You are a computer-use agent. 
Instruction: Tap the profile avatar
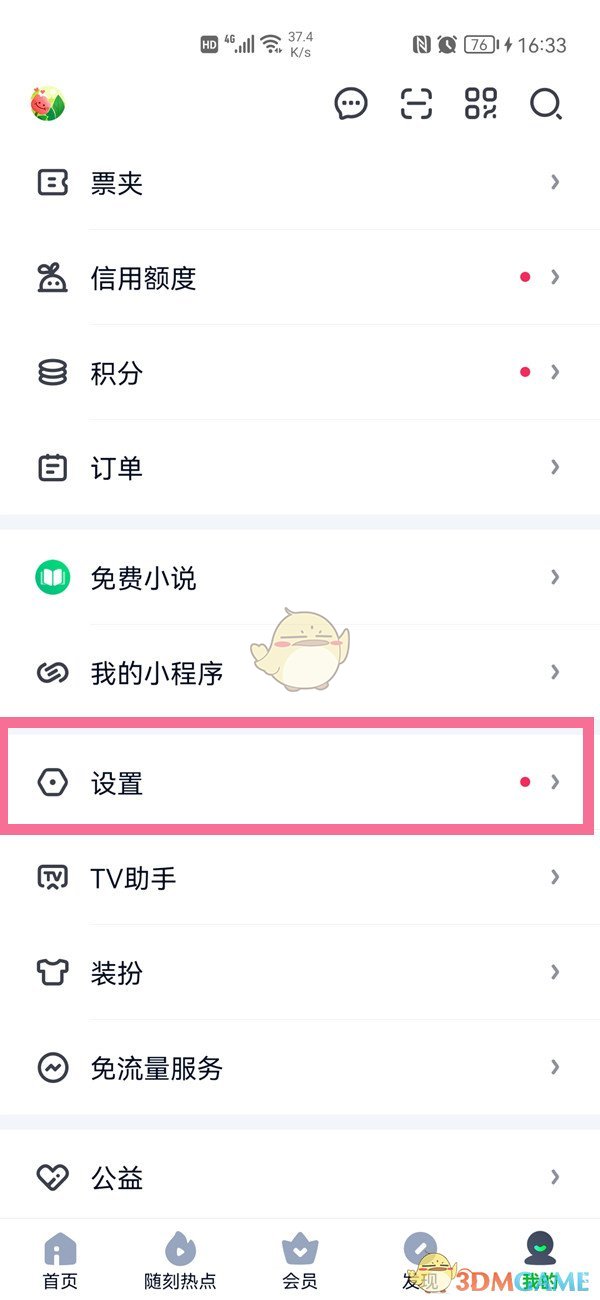pyautogui.click(x=47, y=103)
